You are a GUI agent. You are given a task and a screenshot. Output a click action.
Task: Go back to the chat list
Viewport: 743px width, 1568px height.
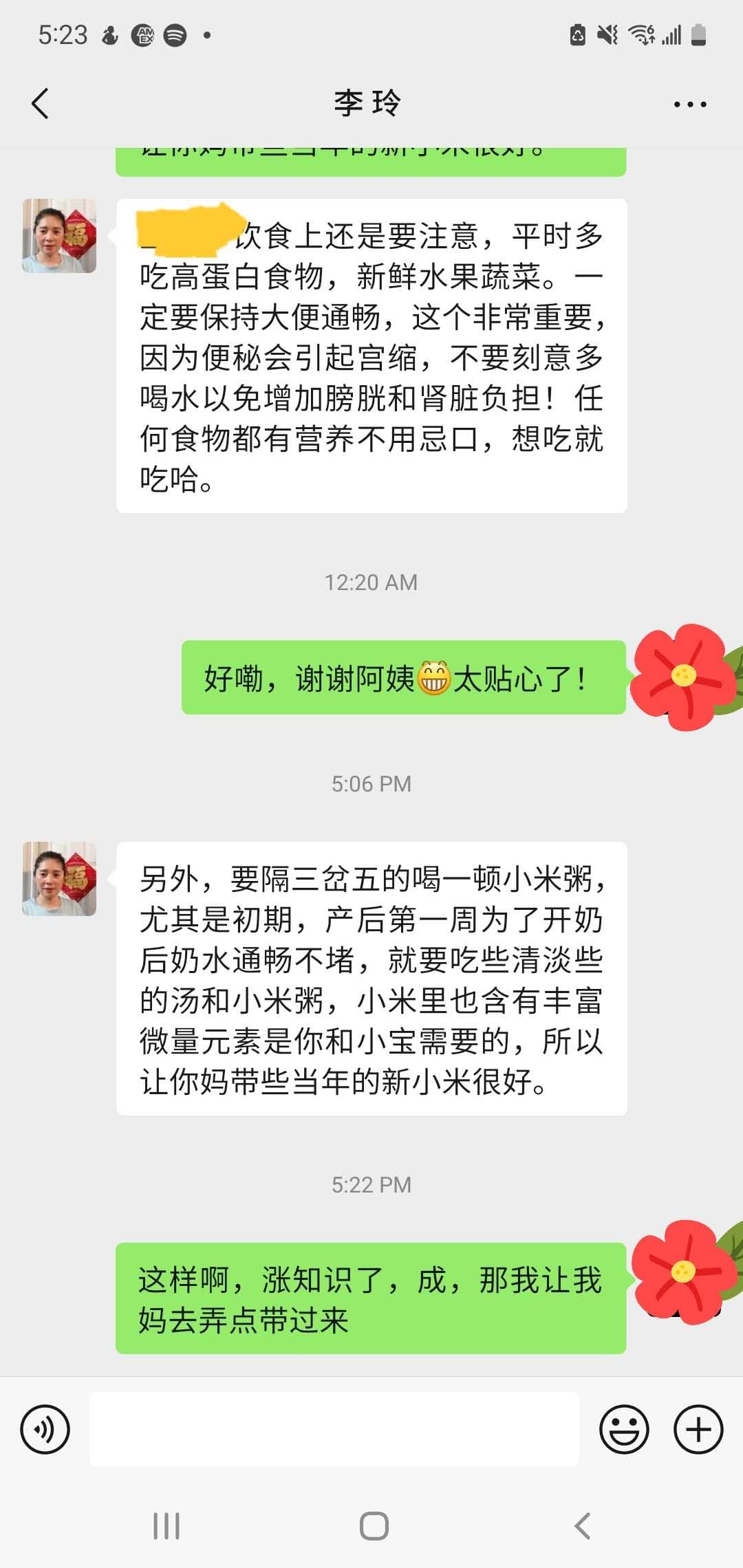pos(41,104)
